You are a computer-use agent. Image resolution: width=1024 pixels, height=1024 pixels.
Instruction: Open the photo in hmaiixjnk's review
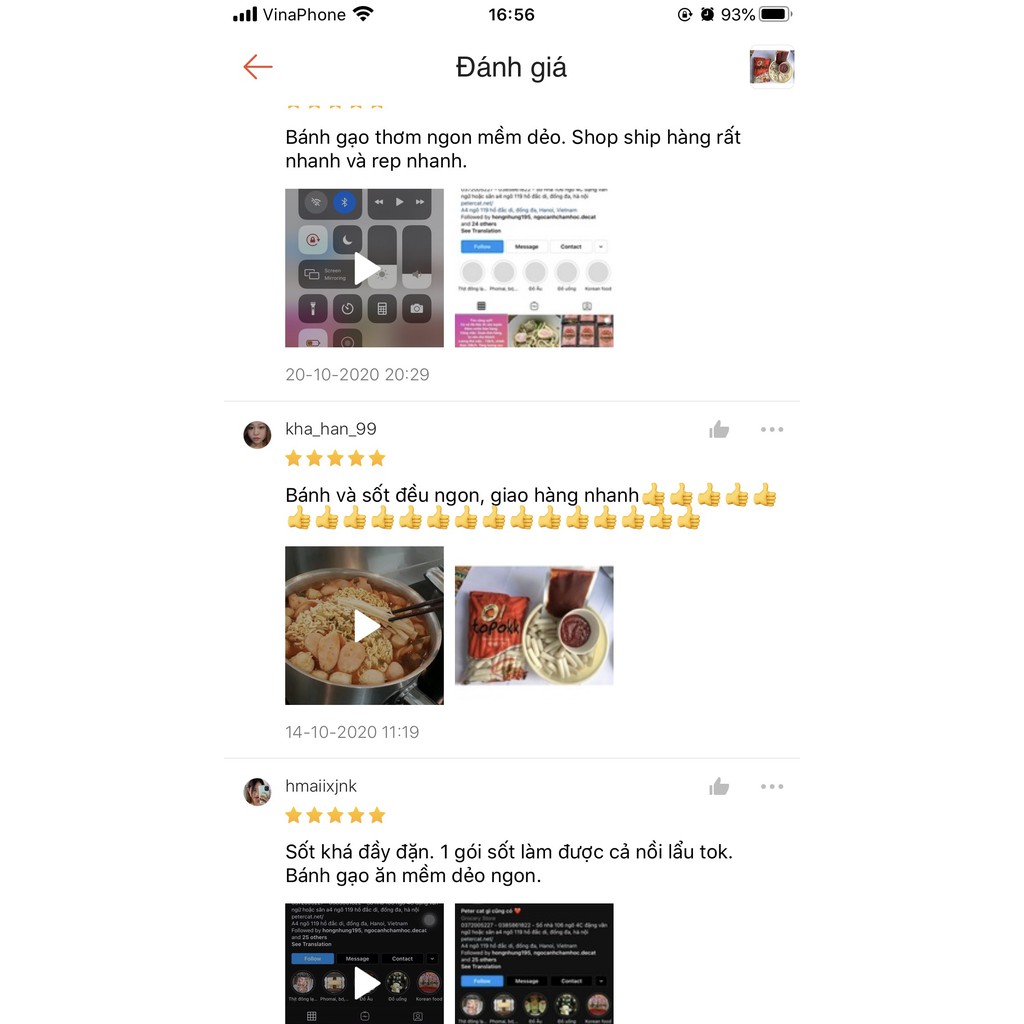coord(534,964)
